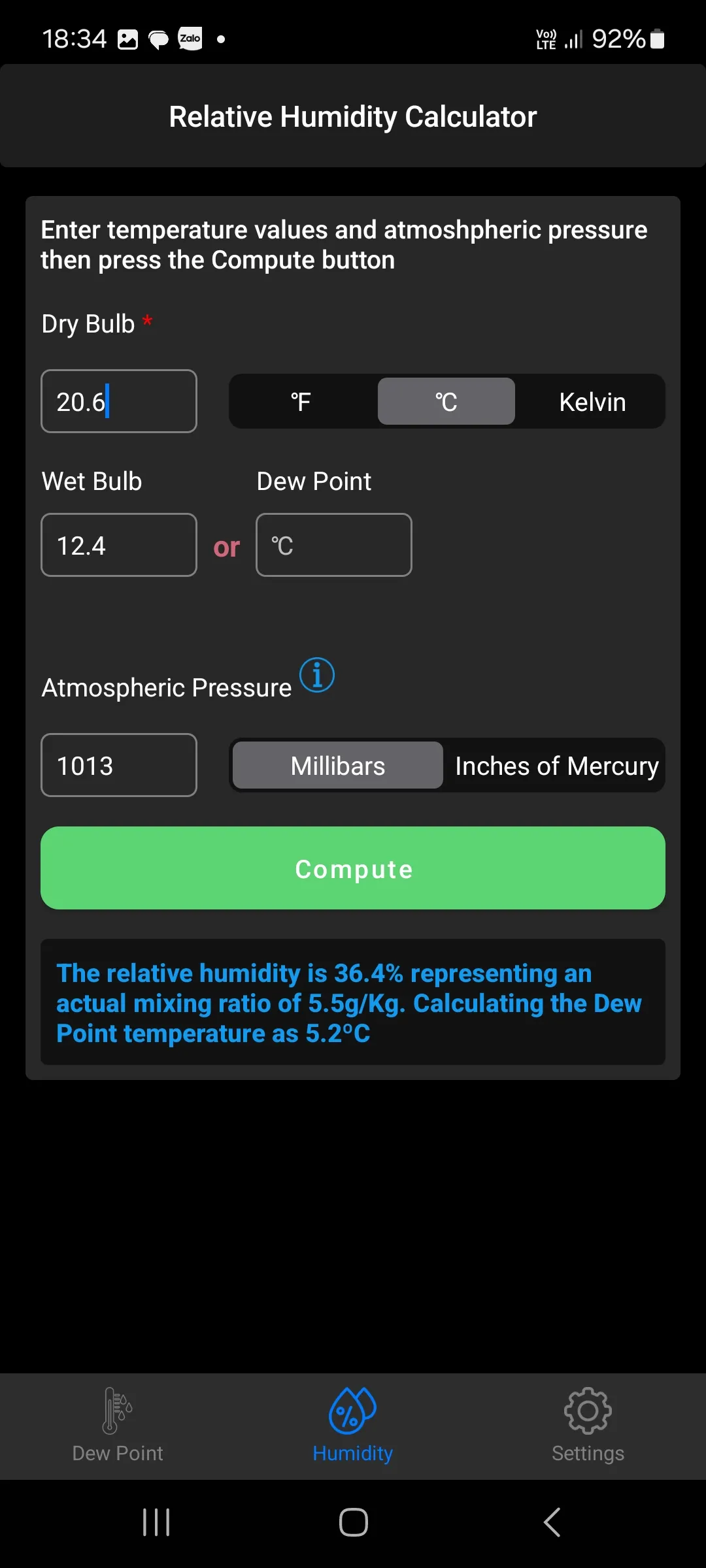Tap the home navigation button
706x1568 pixels.
tap(352, 1522)
